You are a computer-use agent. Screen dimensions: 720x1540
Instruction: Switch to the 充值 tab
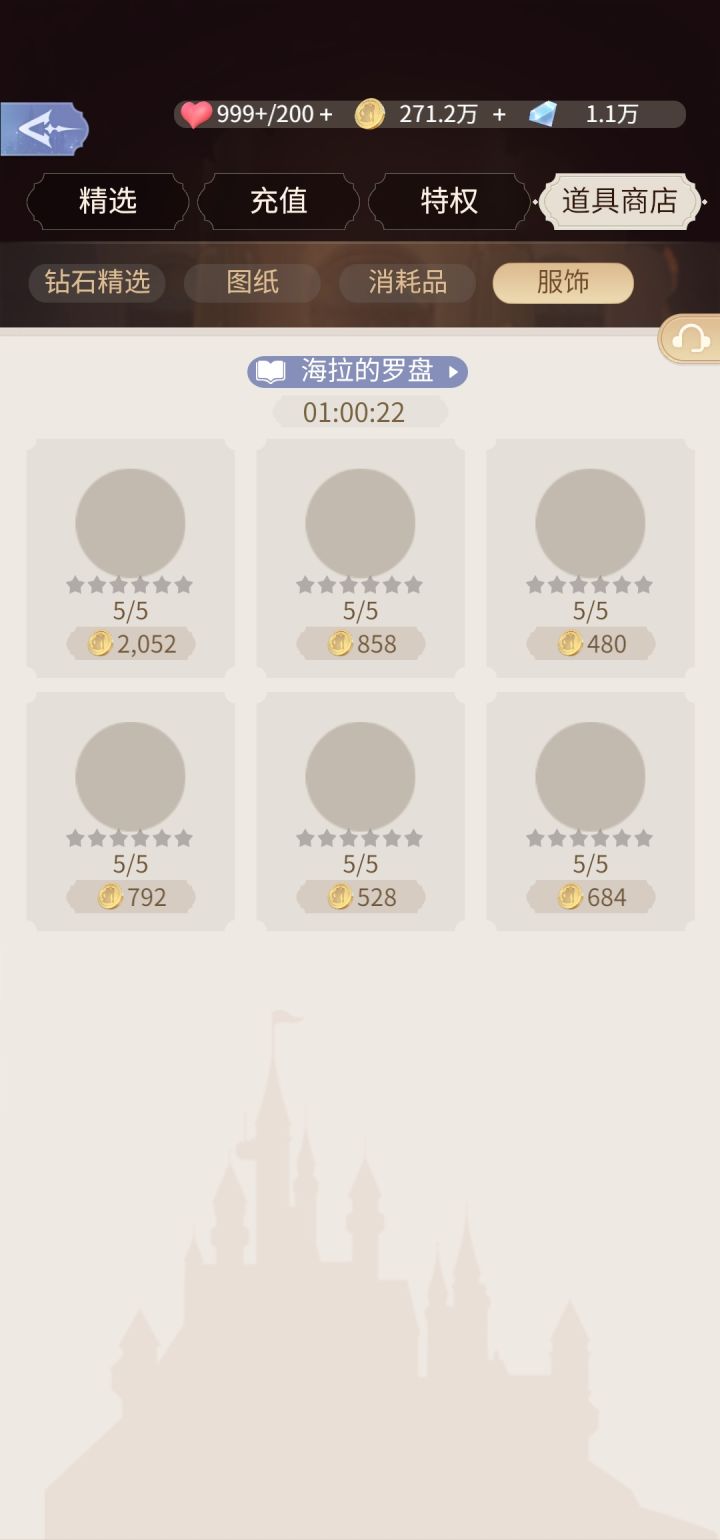click(x=277, y=201)
